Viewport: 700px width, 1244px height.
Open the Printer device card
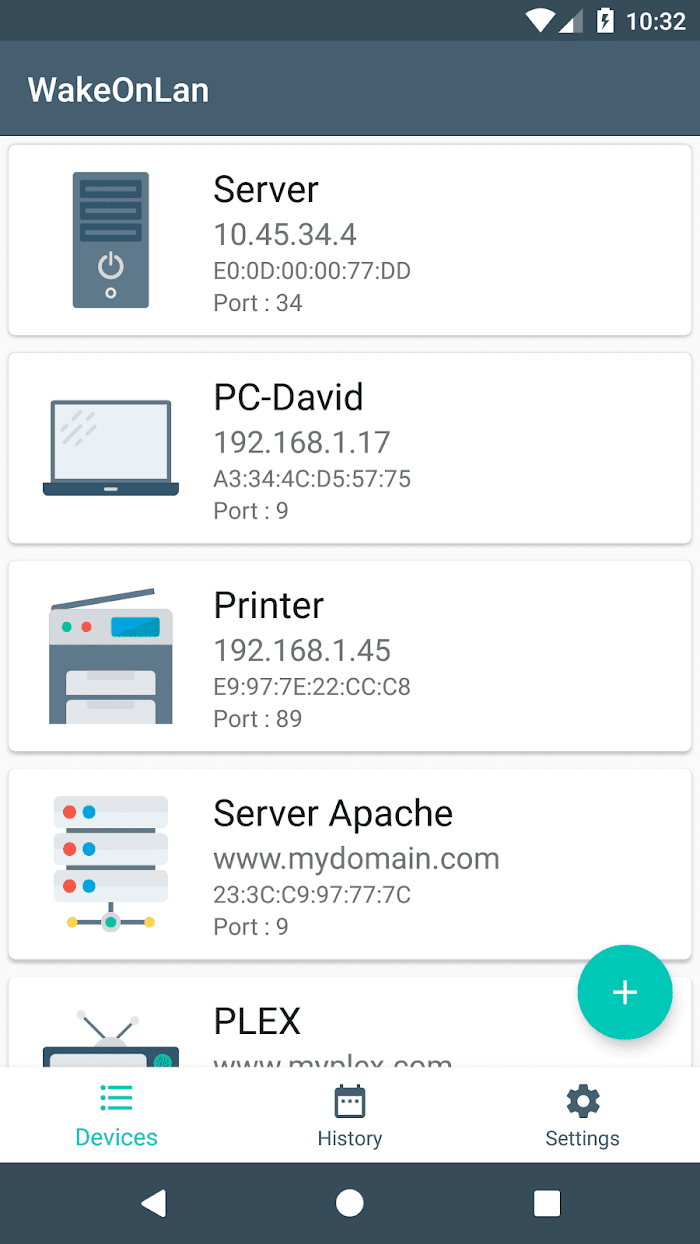point(350,656)
